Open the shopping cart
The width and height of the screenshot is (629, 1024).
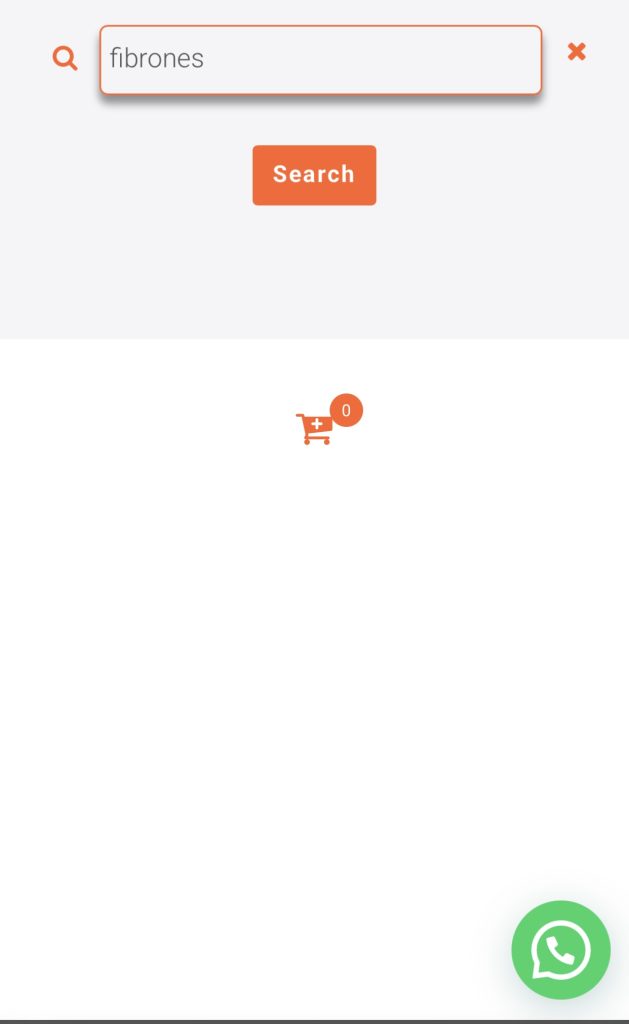coord(316,428)
